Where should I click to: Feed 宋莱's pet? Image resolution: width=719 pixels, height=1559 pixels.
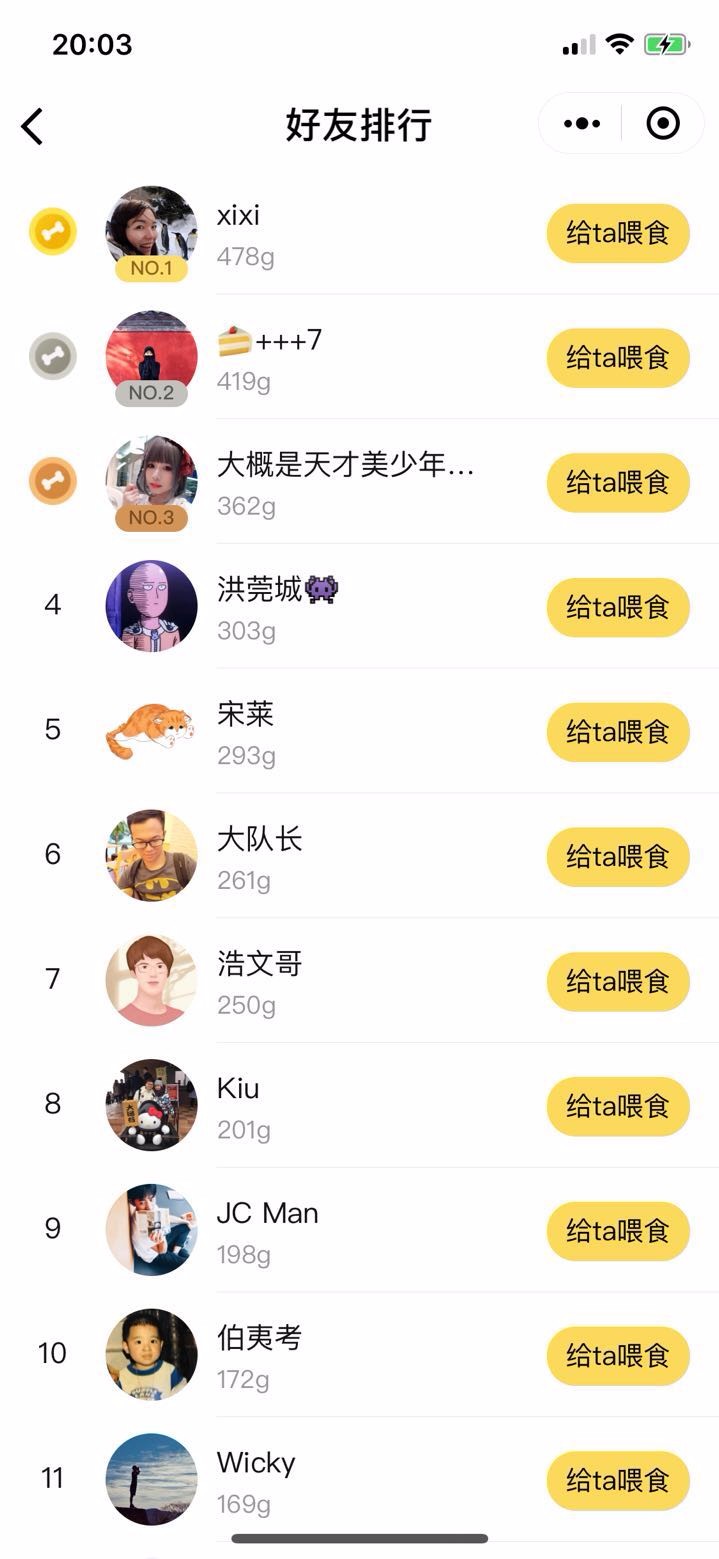tap(618, 732)
